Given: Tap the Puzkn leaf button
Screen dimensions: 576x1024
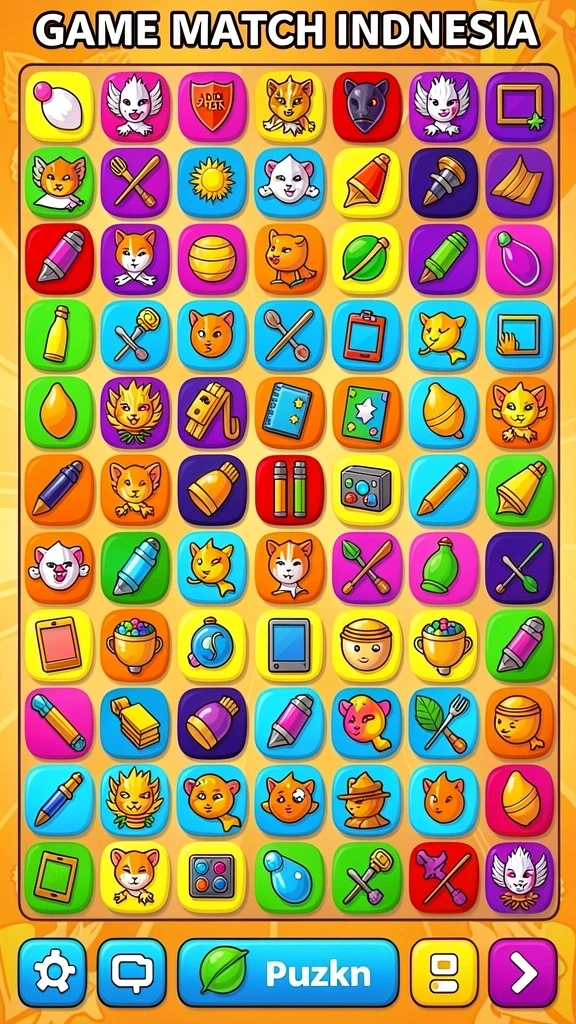Looking at the screenshot, I should tap(288, 972).
